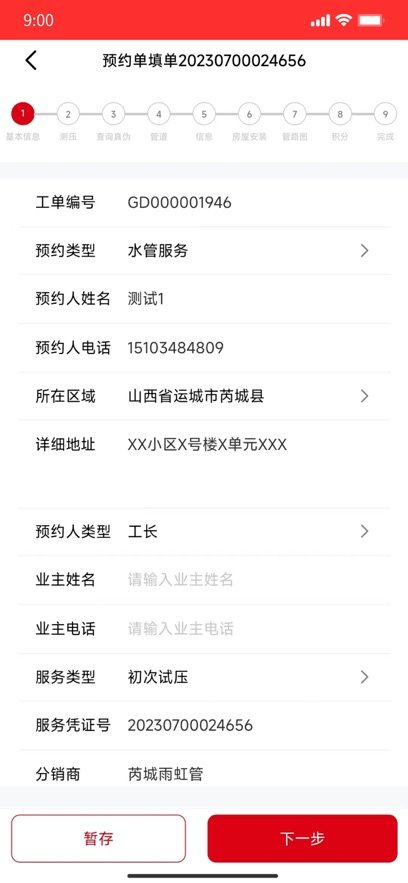Jump to step 9 完成

(x=385, y=121)
